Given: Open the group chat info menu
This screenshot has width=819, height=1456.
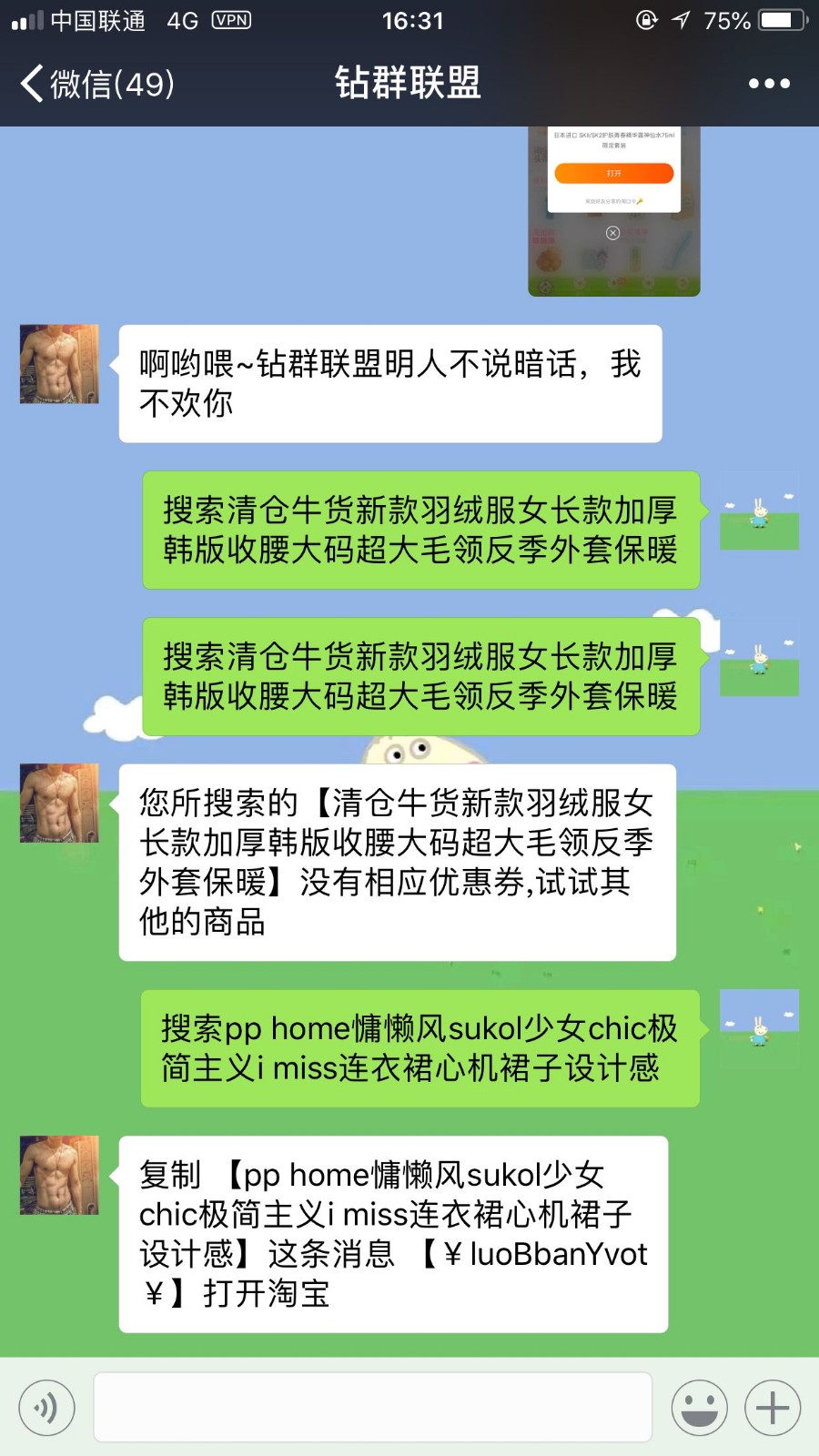Looking at the screenshot, I should 769,84.
